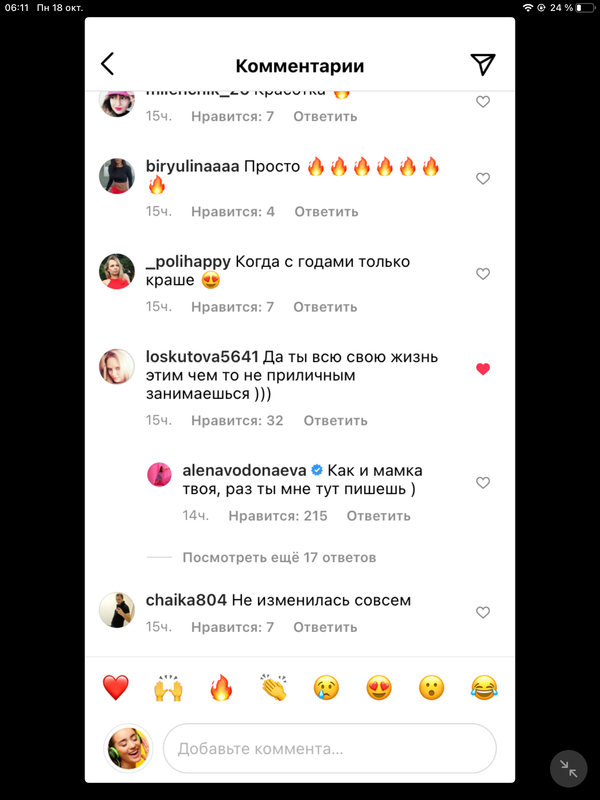Reply to alenavodonaeva's reply

pos(378,516)
